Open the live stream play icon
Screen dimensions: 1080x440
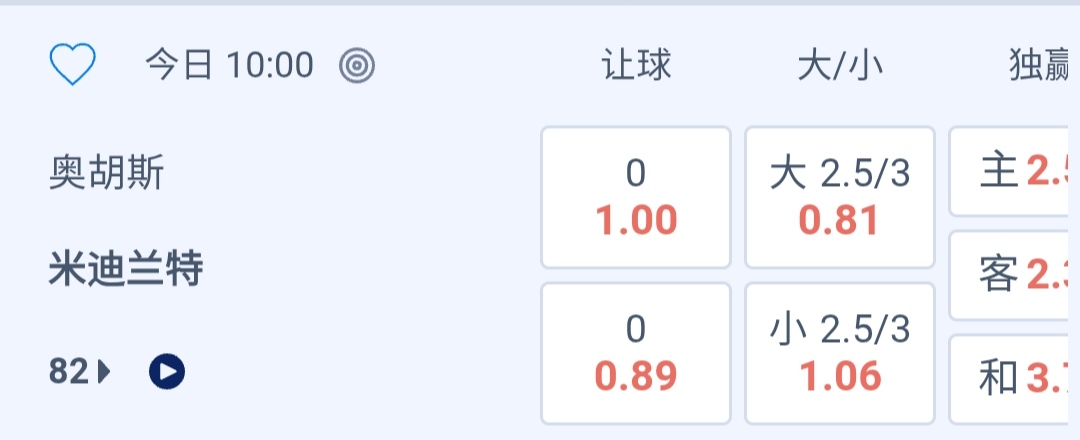[167, 372]
